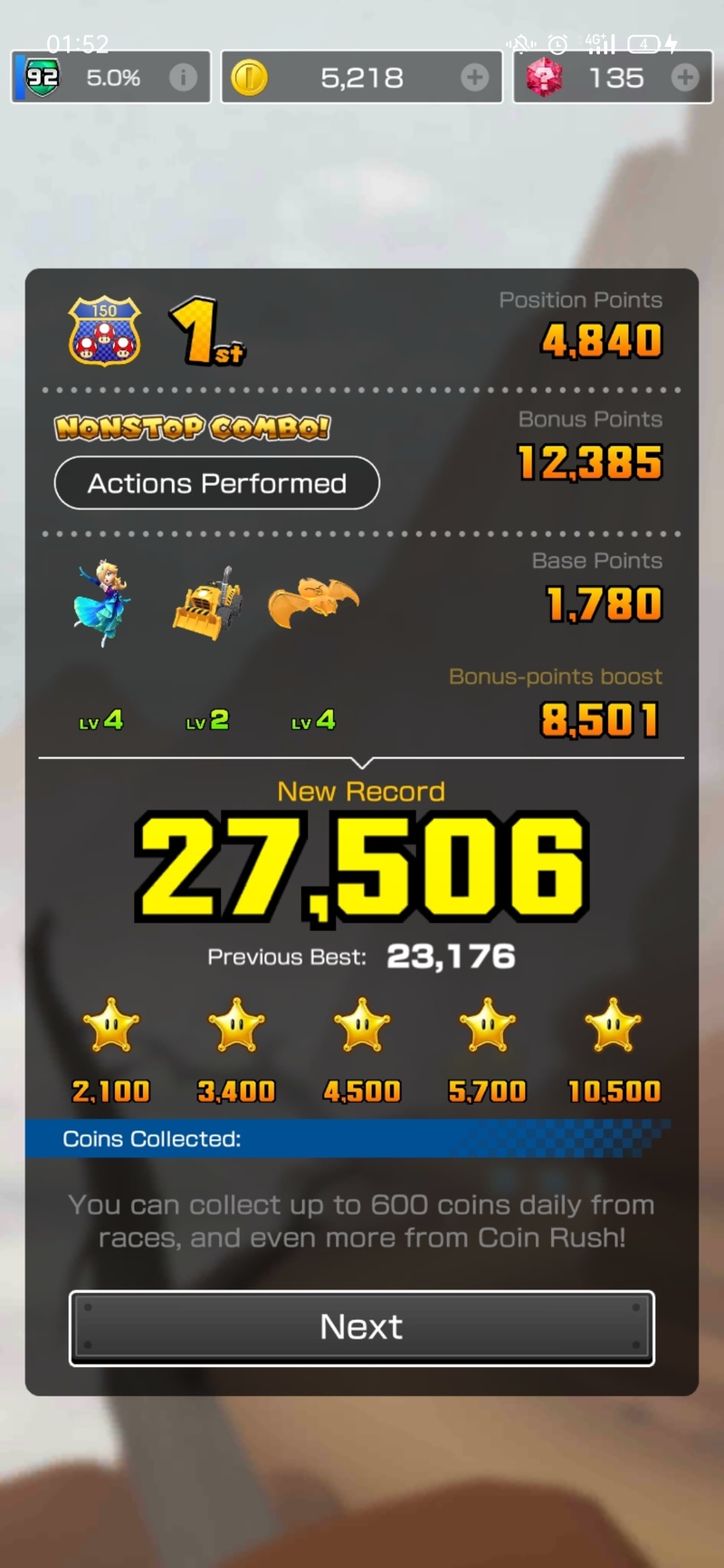The height and width of the screenshot is (1568, 724).
Task: Tap the Next button
Action: pos(361,1327)
